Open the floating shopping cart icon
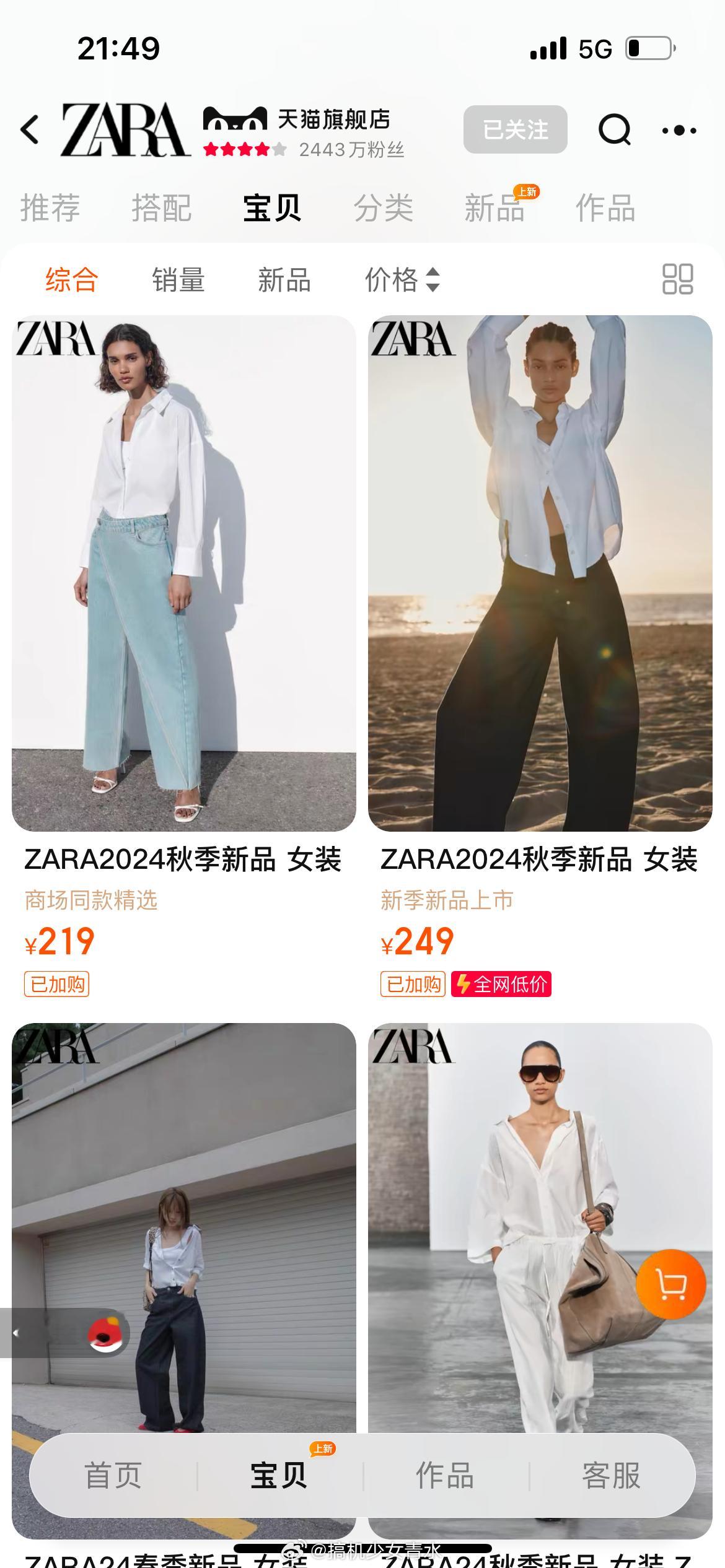This screenshot has width=725, height=1568. 670,1284
